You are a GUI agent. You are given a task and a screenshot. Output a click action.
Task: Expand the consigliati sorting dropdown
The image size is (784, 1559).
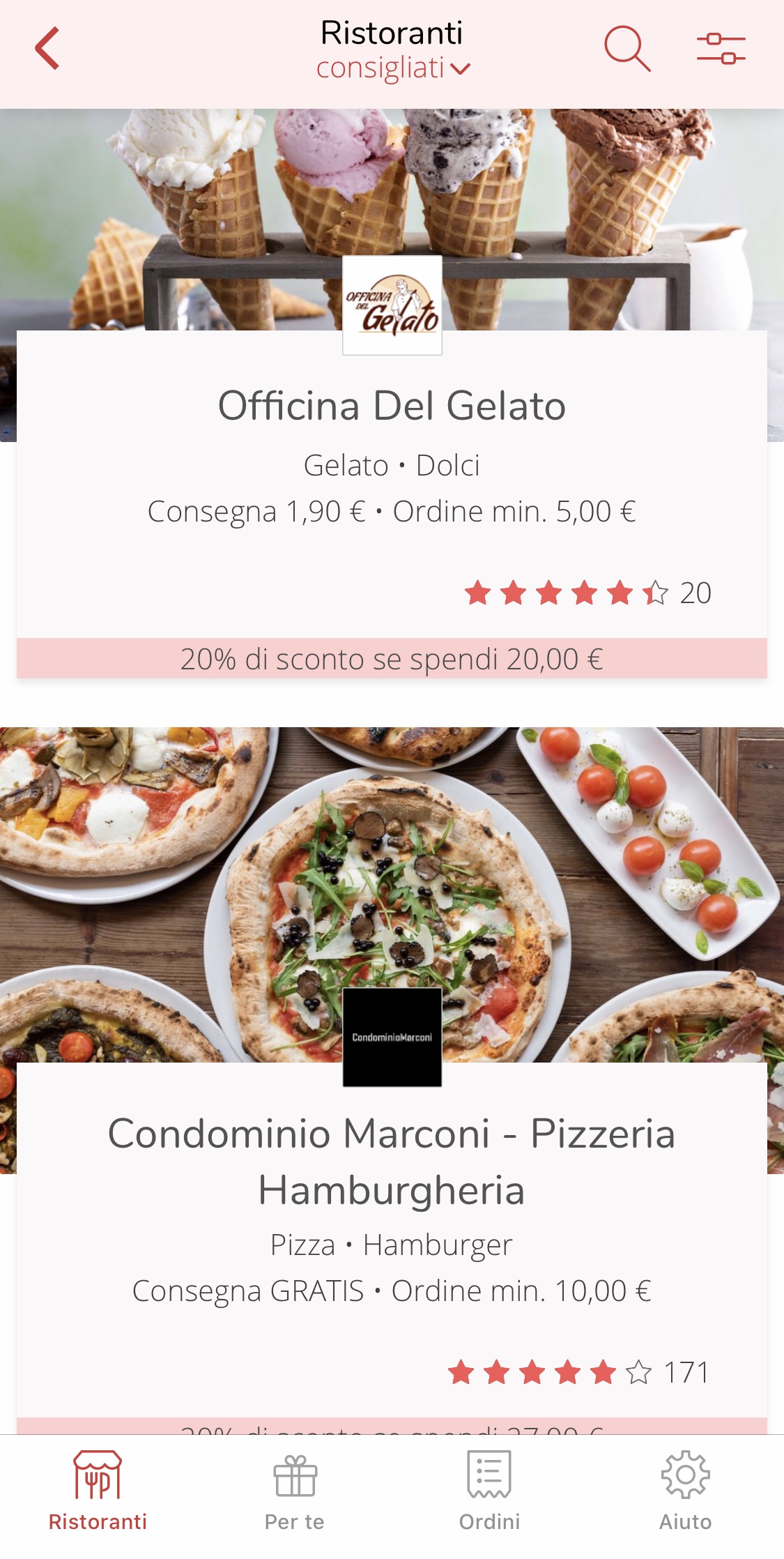tap(393, 68)
